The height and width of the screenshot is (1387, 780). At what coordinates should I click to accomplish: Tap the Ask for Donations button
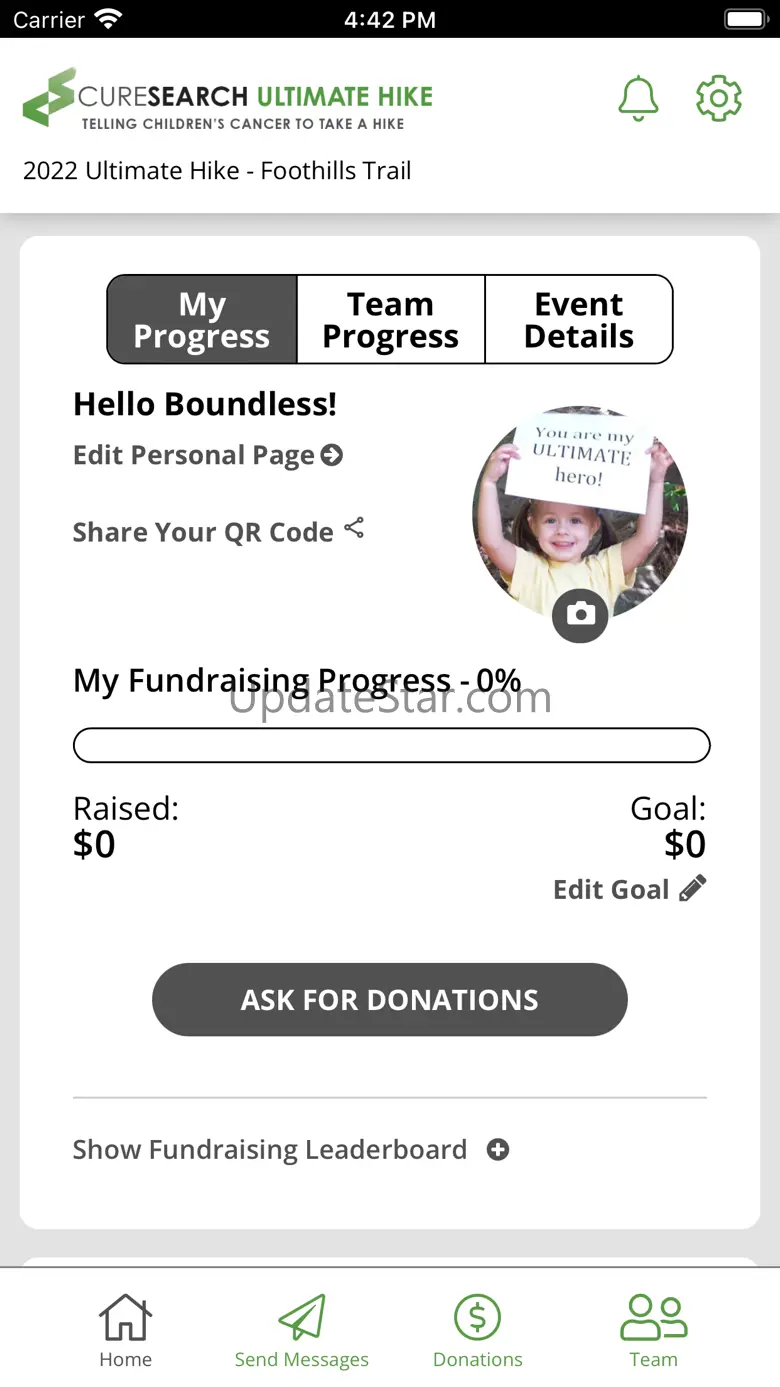coord(390,1000)
